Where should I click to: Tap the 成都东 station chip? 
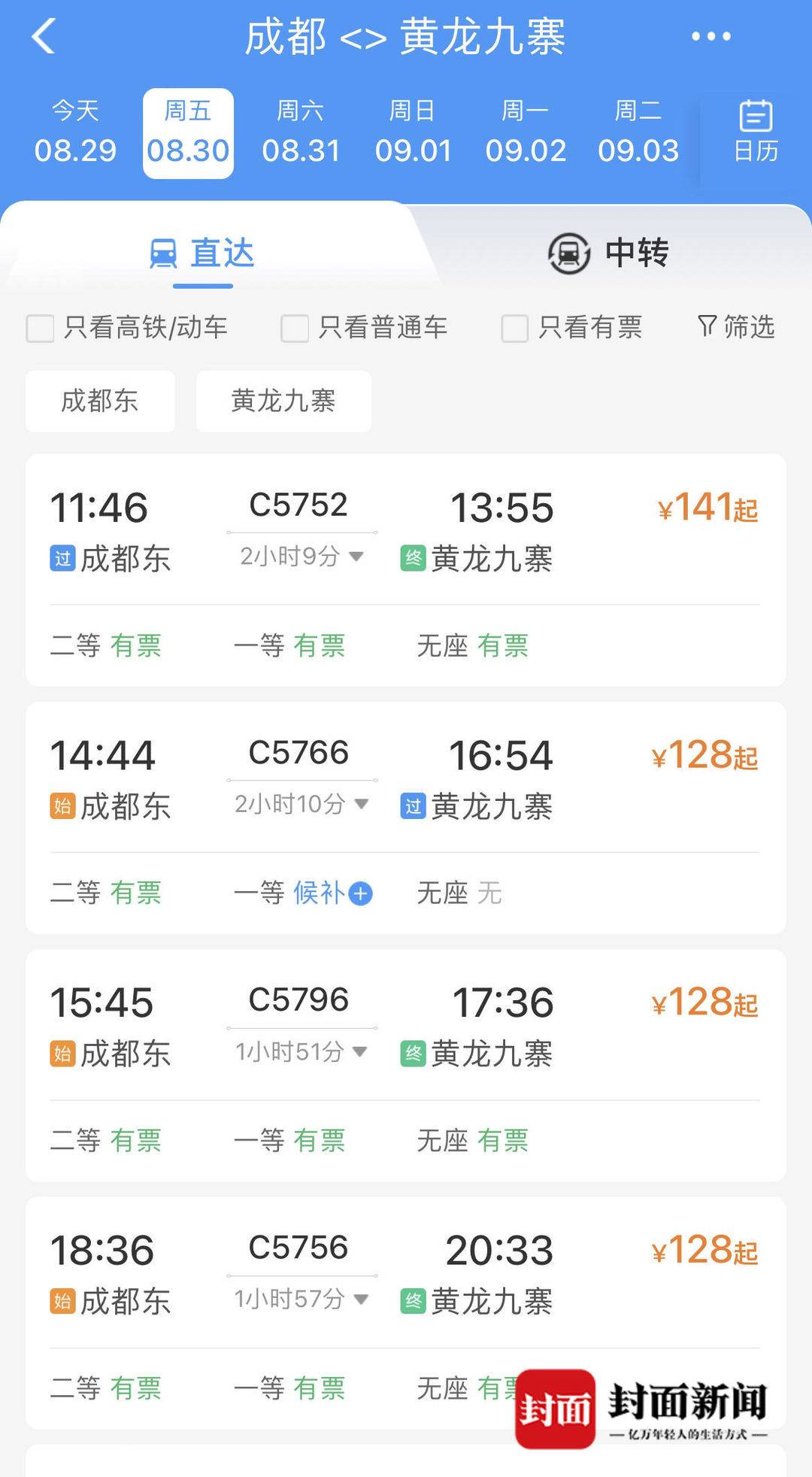(x=100, y=401)
